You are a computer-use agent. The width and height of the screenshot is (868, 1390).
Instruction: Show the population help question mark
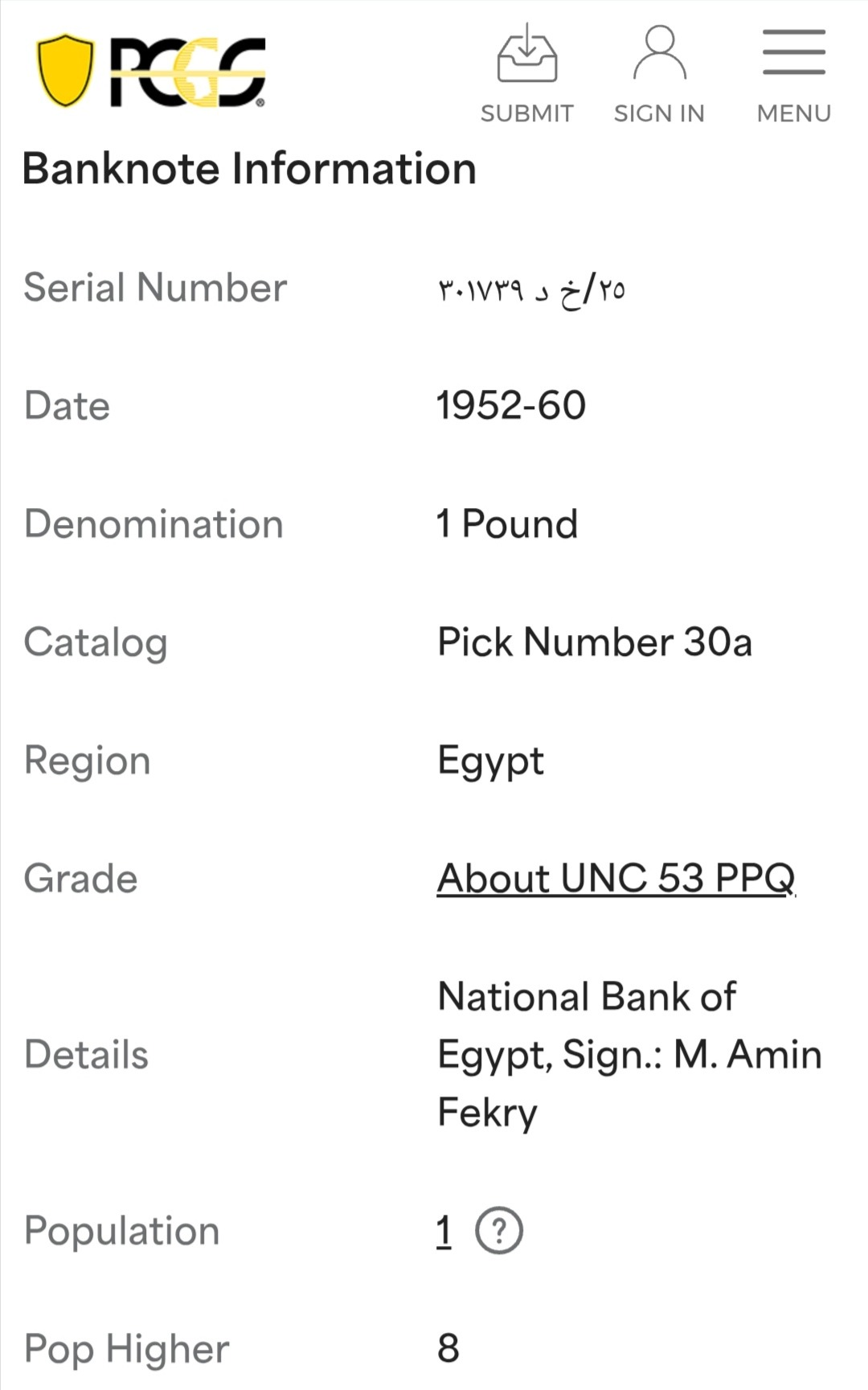tap(499, 1231)
